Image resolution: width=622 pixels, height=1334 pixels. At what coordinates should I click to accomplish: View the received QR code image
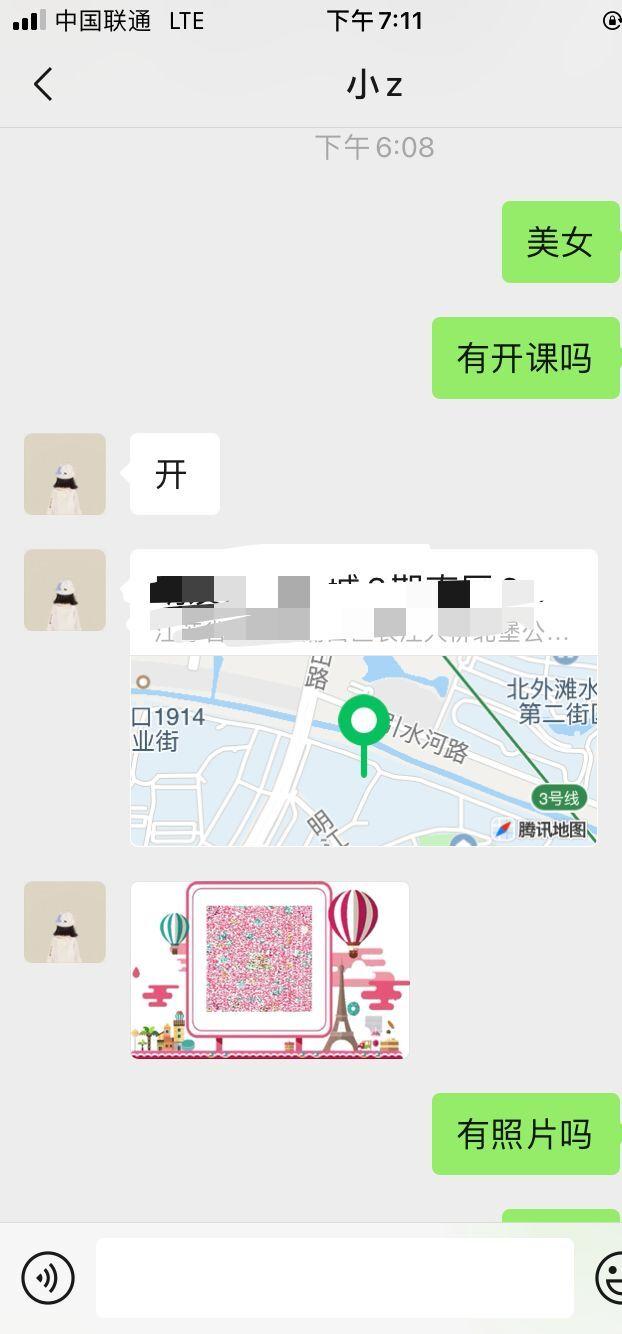coord(270,970)
